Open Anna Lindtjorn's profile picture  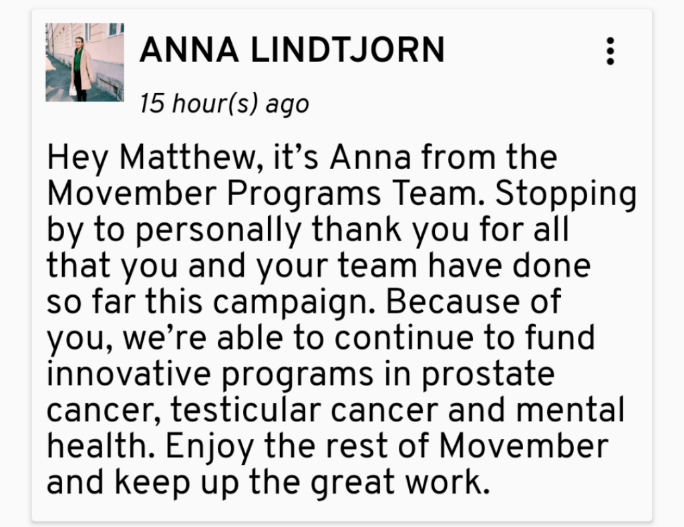click(x=84, y=62)
